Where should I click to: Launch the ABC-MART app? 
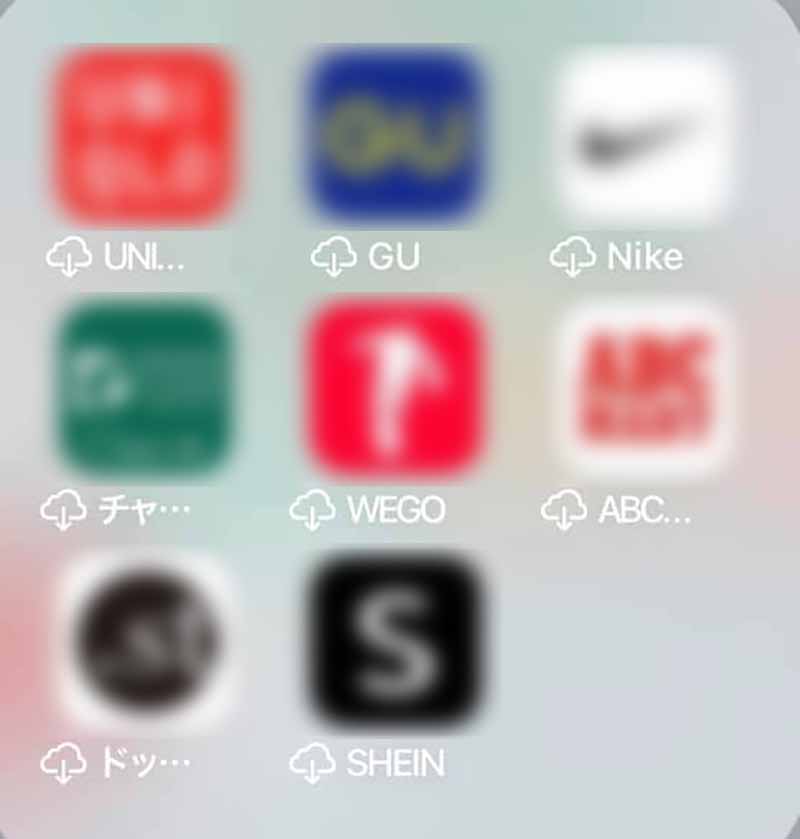tap(645, 388)
